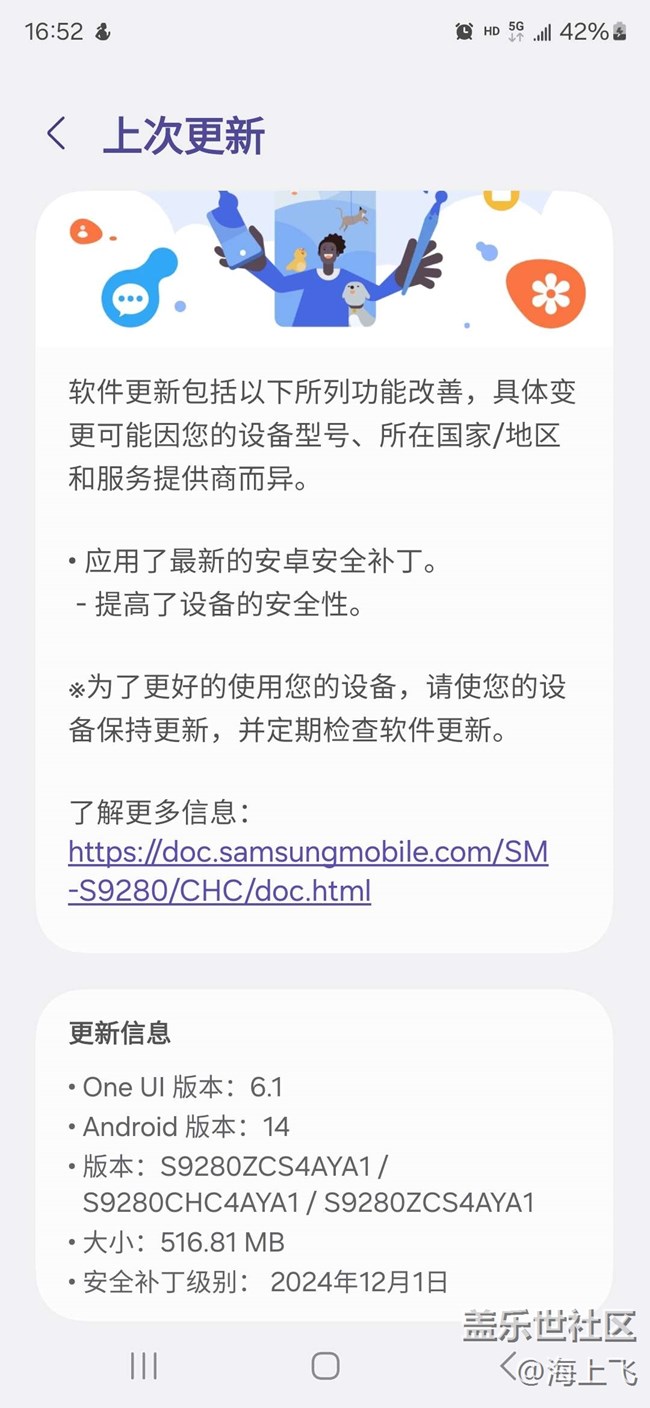650x1408 pixels.
Task: Open recent apps from the navigation bar
Action: pyautogui.click(x=144, y=1365)
